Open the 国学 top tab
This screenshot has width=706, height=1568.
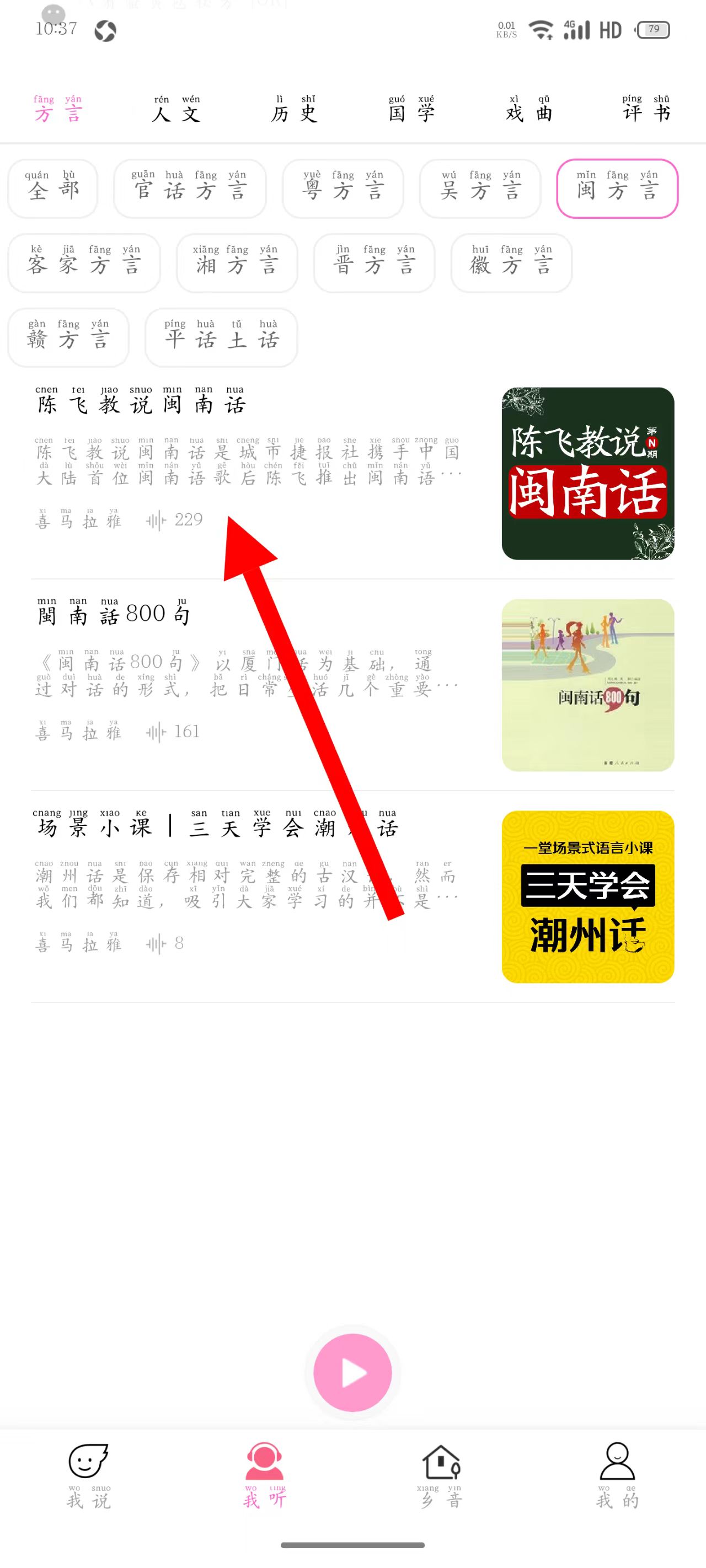pyautogui.click(x=411, y=109)
